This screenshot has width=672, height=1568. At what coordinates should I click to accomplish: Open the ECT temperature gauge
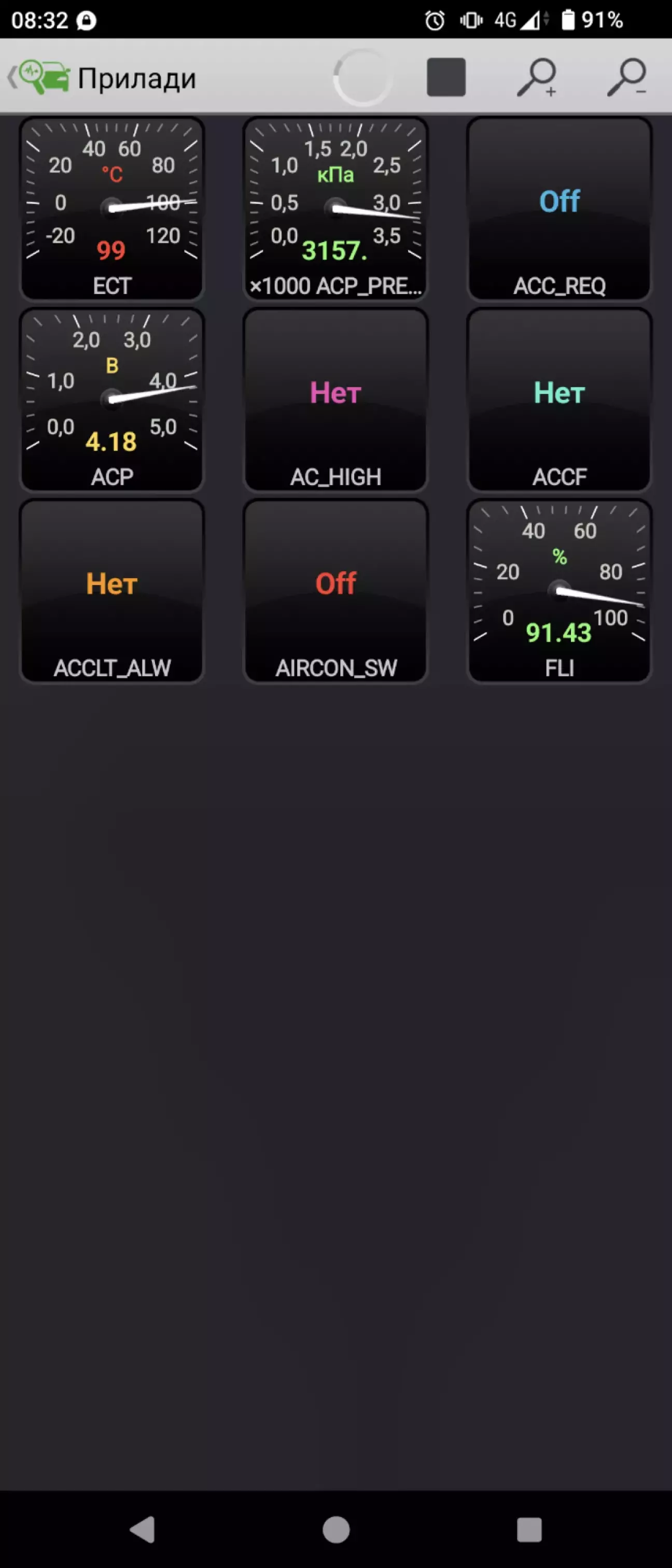coord(112,209)
